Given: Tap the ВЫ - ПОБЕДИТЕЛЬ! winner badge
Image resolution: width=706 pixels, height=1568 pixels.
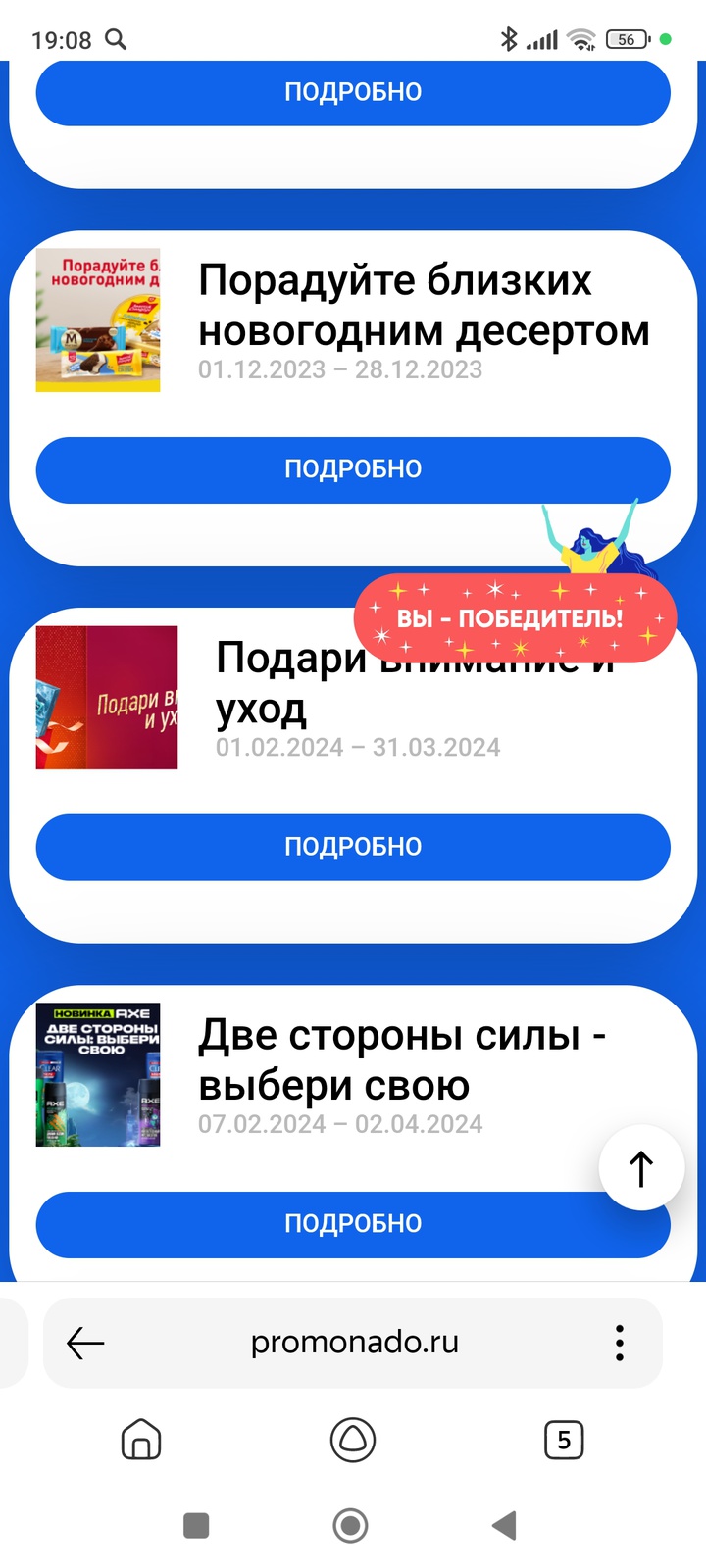Looking at the screenshot, I should tap(514, 619).
